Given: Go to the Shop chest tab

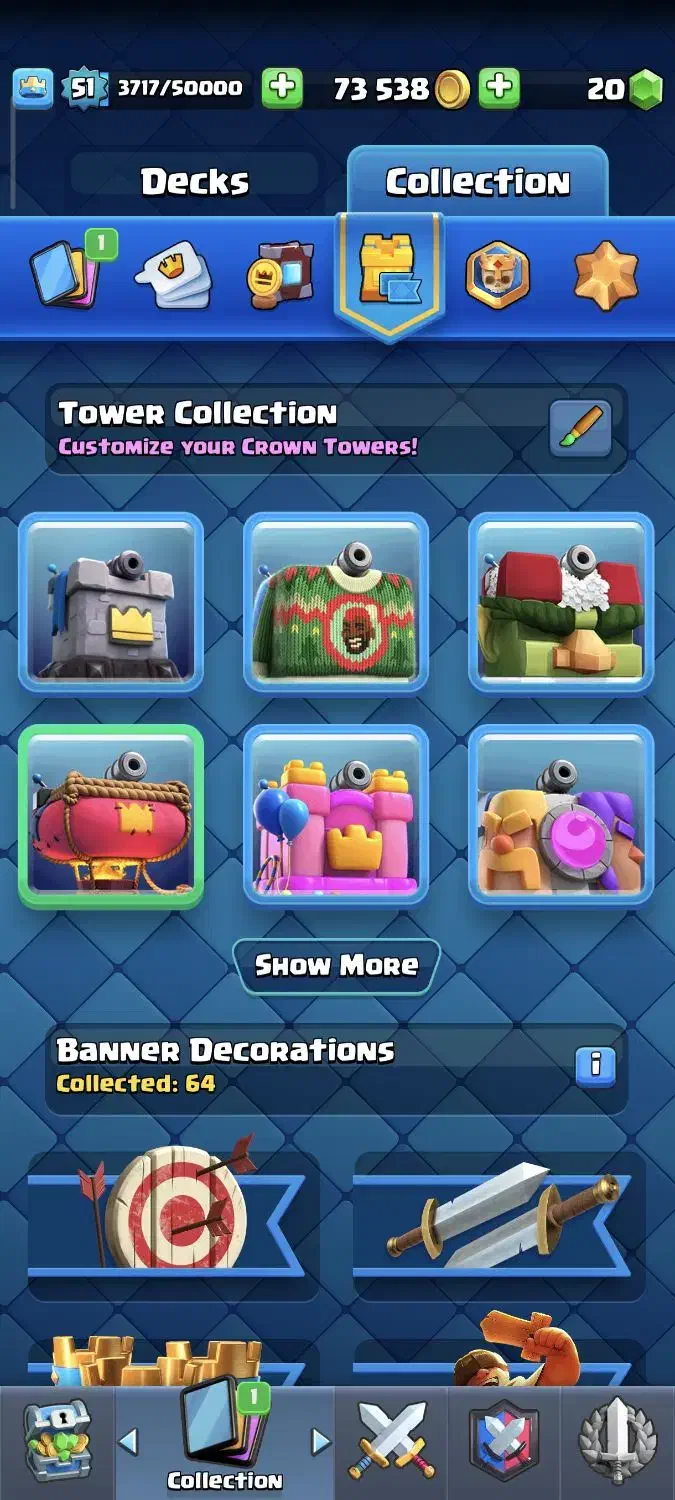Looking at the screenshot, I should 57,1441.
